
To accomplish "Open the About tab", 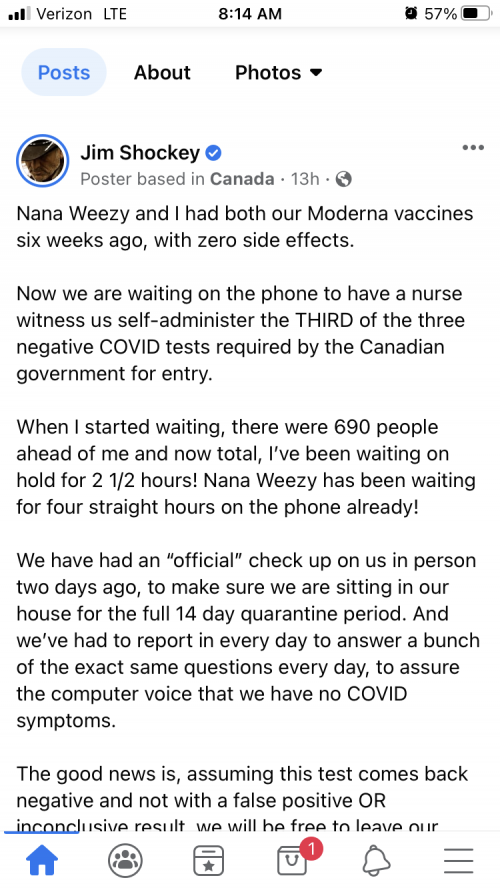I will [162, 73].
